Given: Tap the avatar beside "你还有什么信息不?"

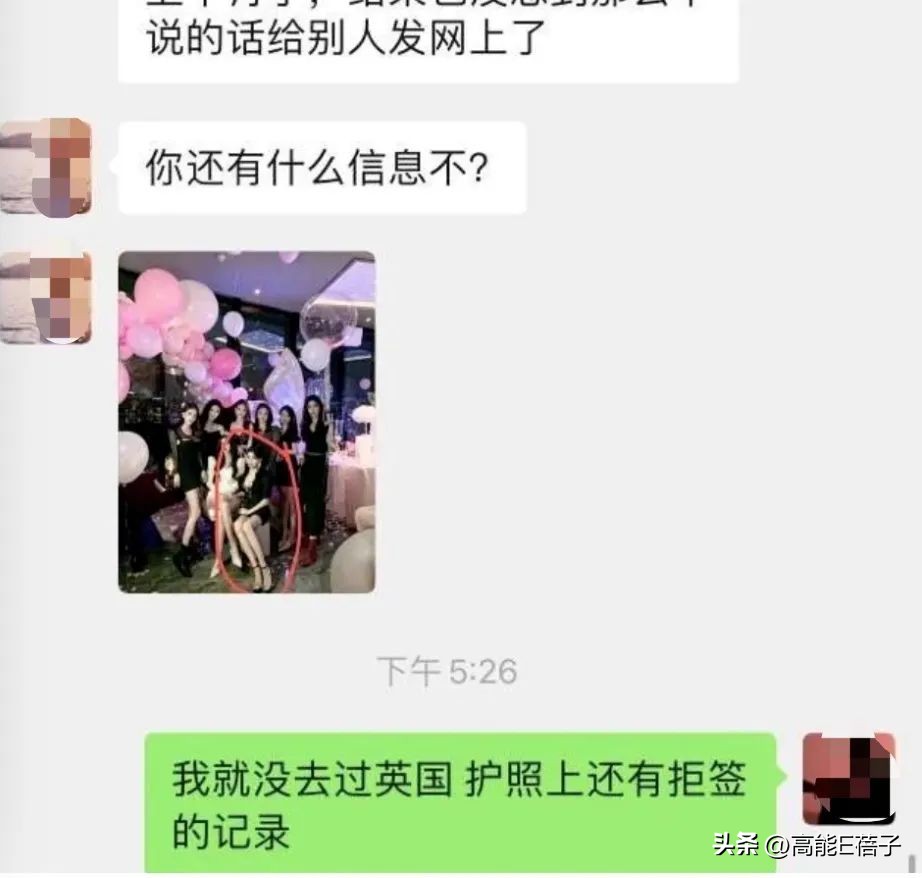Looking at the screenshot, I should [x=47, y=167].
